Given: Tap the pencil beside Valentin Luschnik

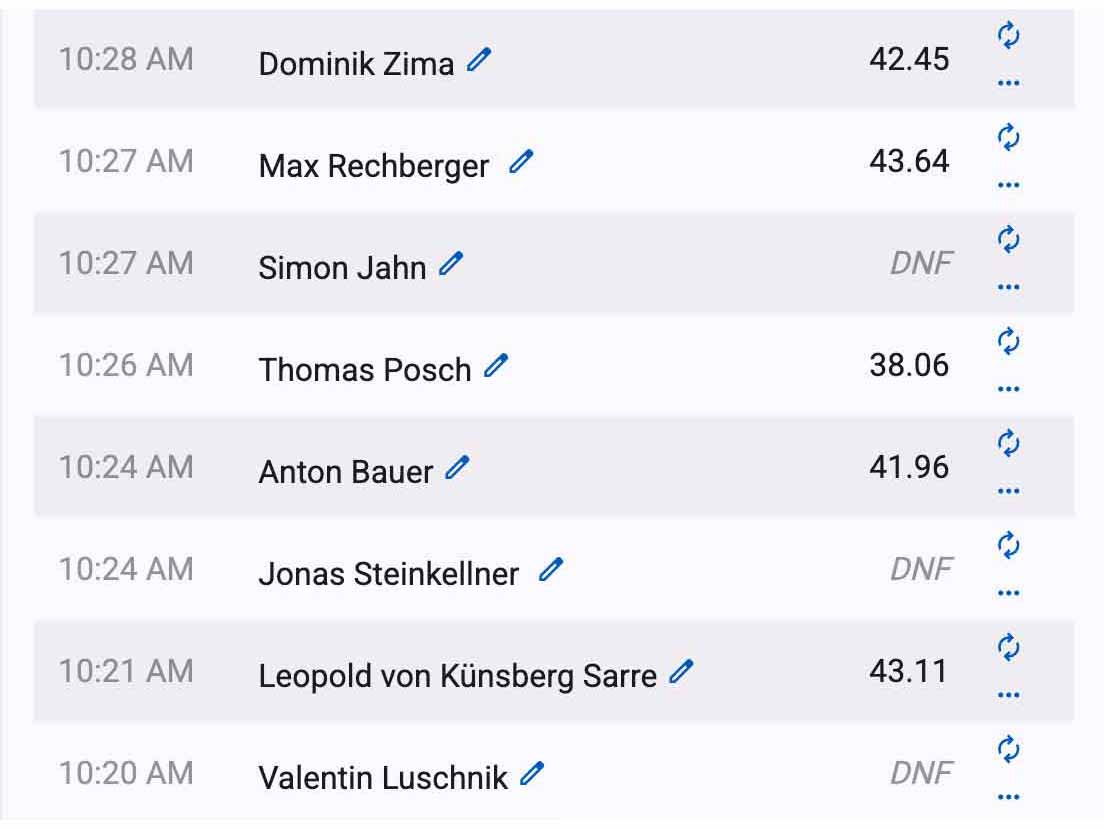Looking at the screenshot, I should 532,774.
